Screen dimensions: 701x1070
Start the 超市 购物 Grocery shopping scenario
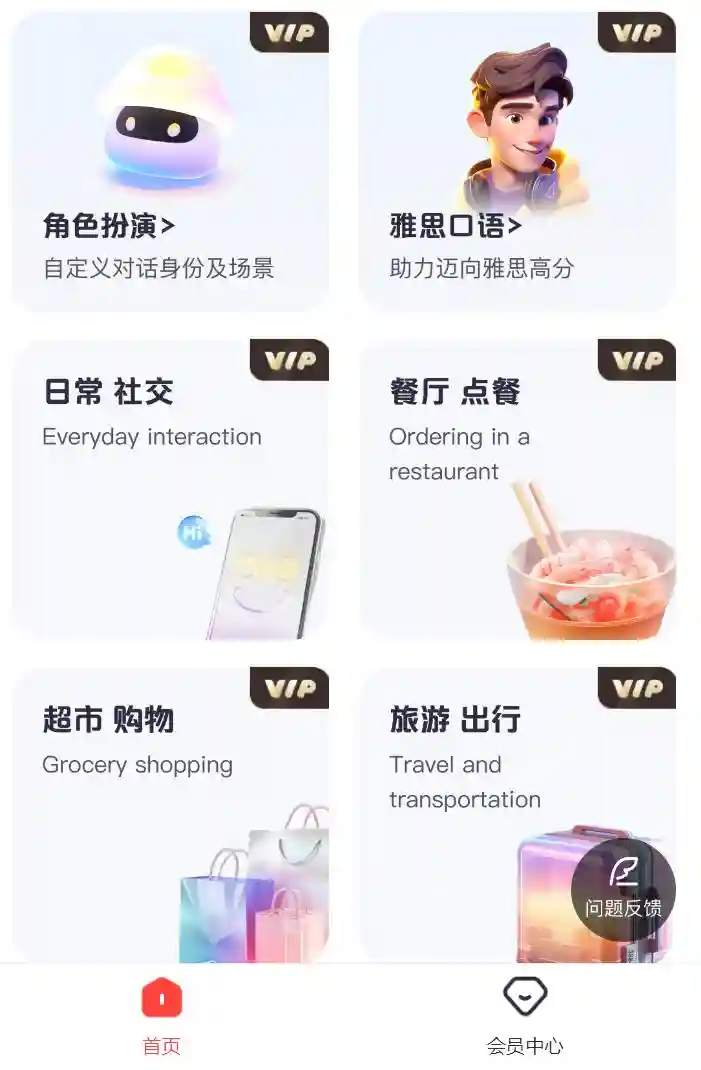(x=169, y=815)
